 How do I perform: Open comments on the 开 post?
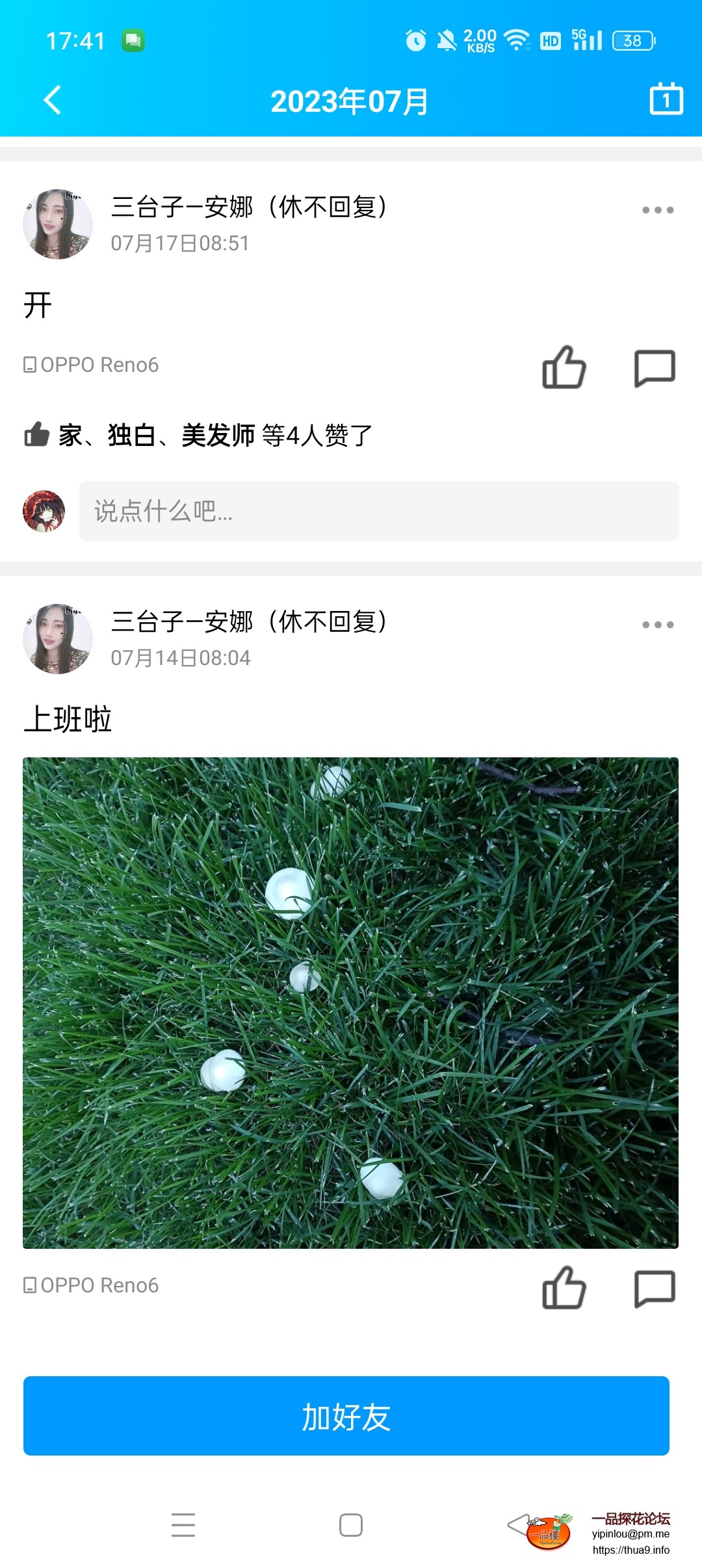(653, 368)
